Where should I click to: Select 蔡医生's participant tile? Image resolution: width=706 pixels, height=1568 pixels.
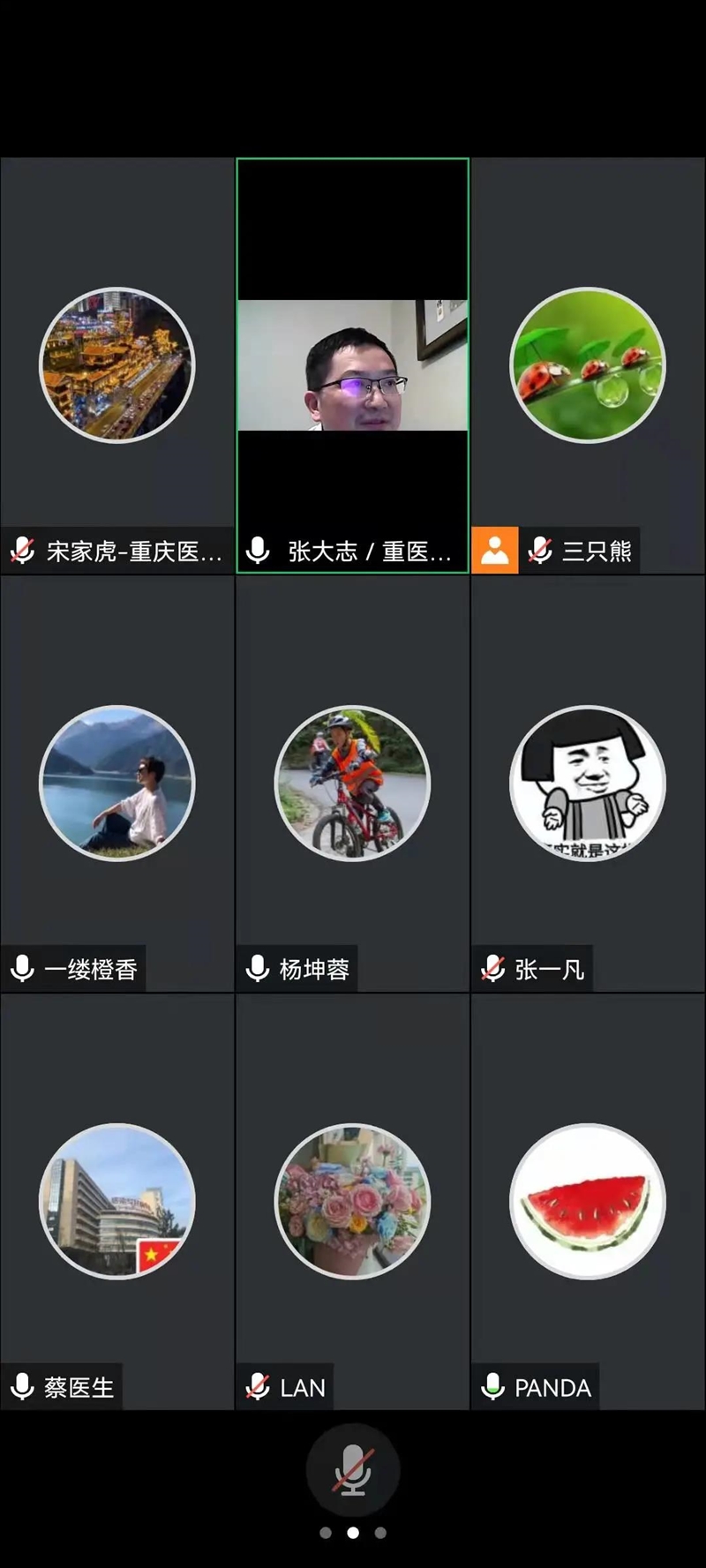(x=117, y=1201)
